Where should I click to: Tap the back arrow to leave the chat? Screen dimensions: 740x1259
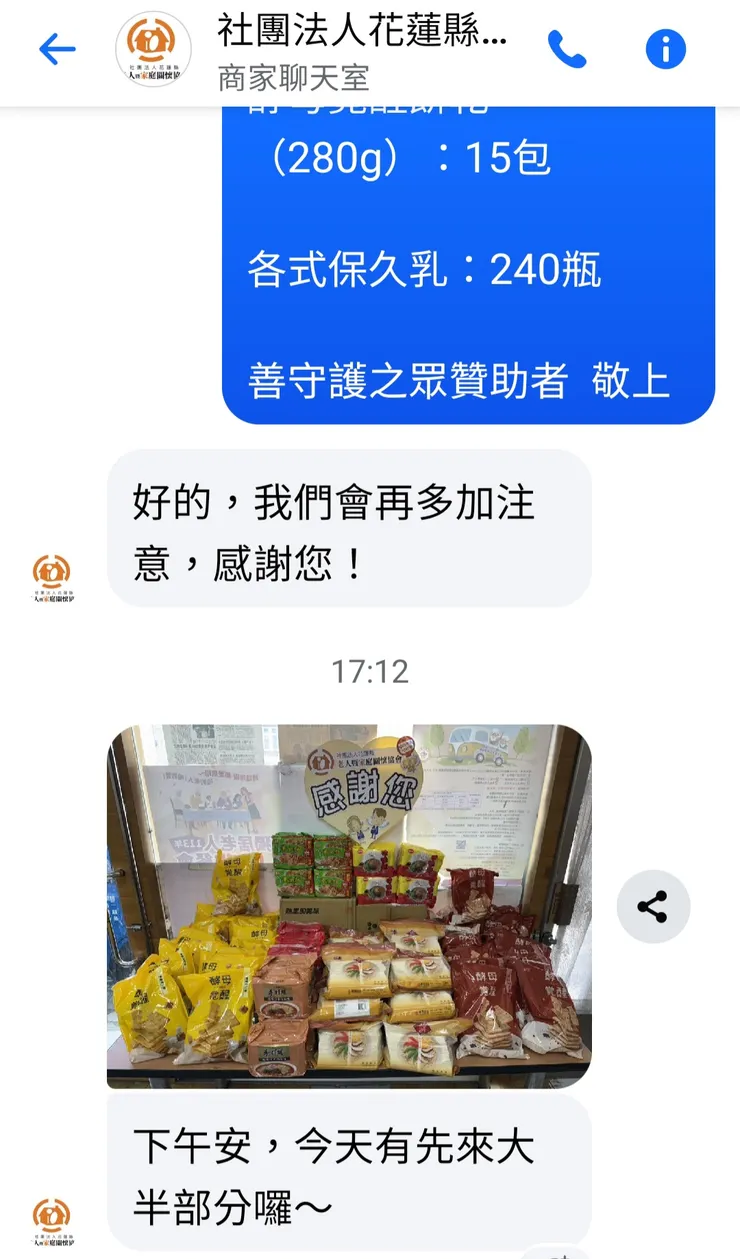pyautogui.click(x=55, y=50)
